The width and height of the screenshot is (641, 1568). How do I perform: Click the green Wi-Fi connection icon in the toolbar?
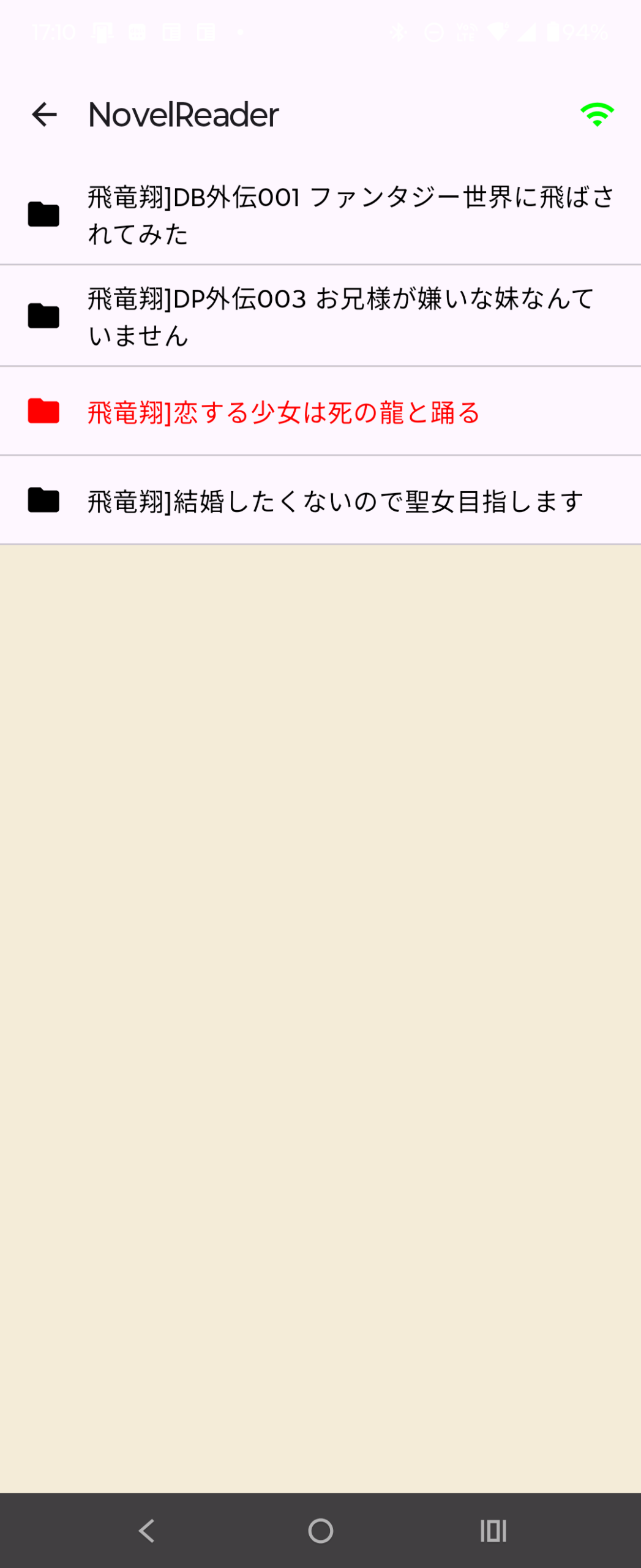coord(597,114)
